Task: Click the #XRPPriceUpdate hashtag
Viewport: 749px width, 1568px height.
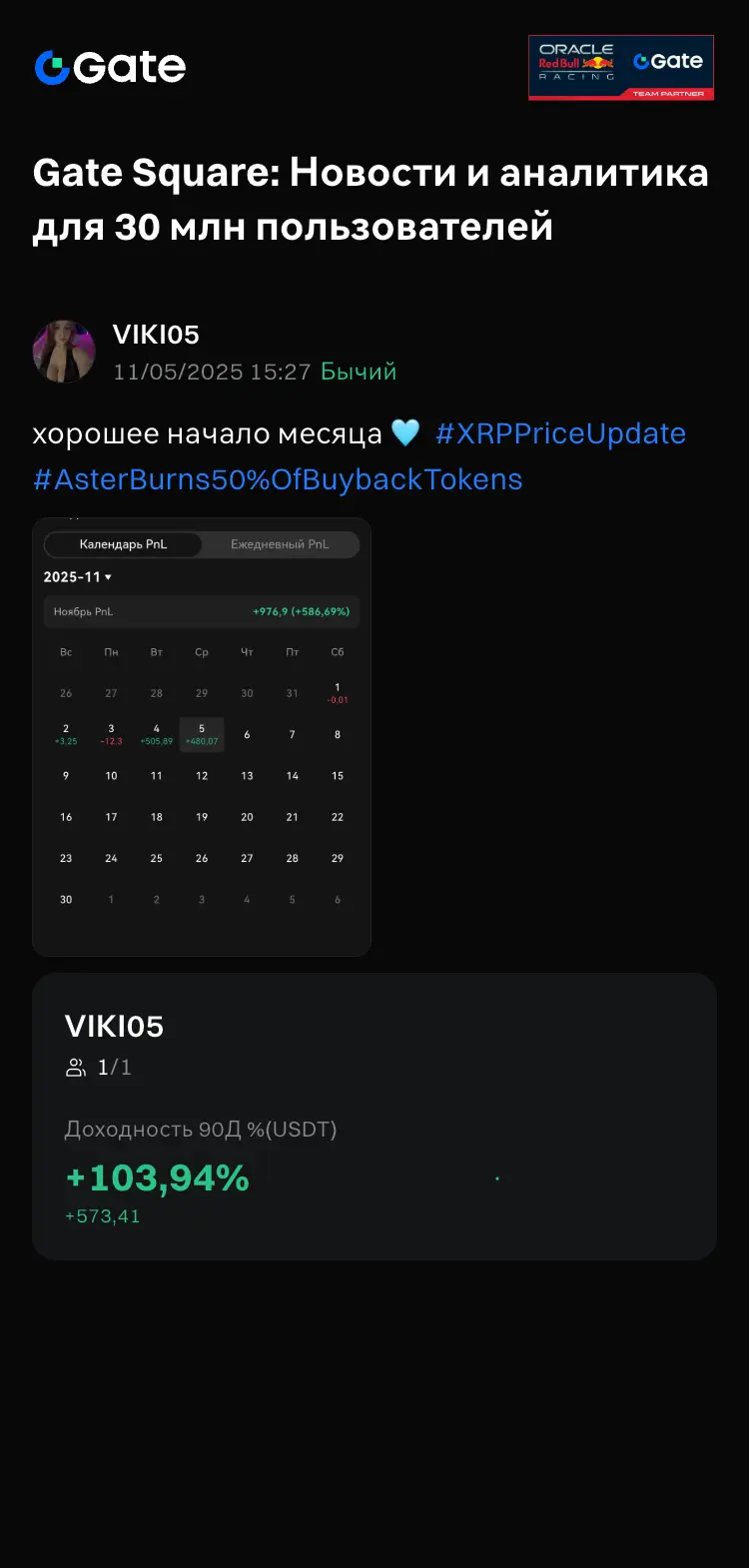Action: point(560,433)
